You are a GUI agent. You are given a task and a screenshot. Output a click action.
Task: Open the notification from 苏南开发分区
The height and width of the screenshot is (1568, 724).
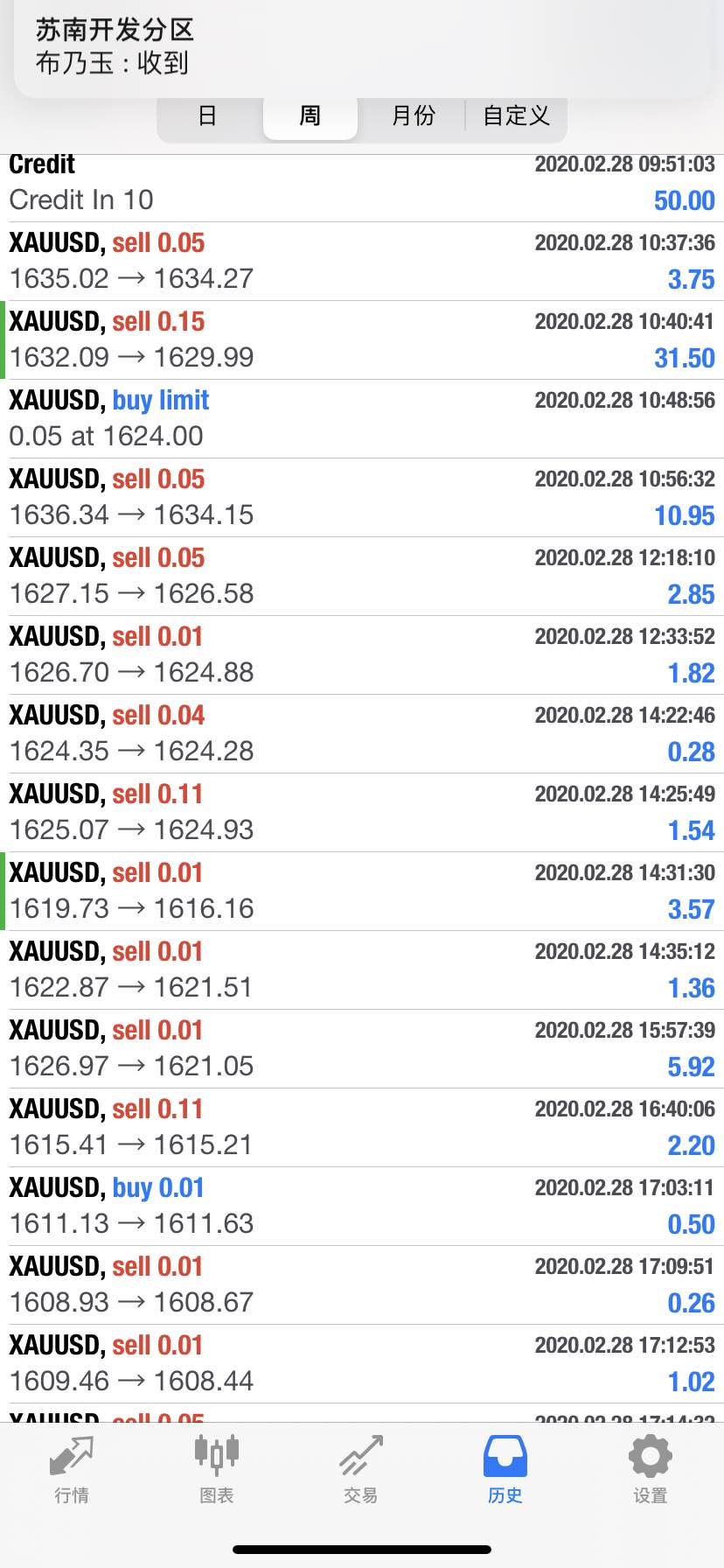362,48
